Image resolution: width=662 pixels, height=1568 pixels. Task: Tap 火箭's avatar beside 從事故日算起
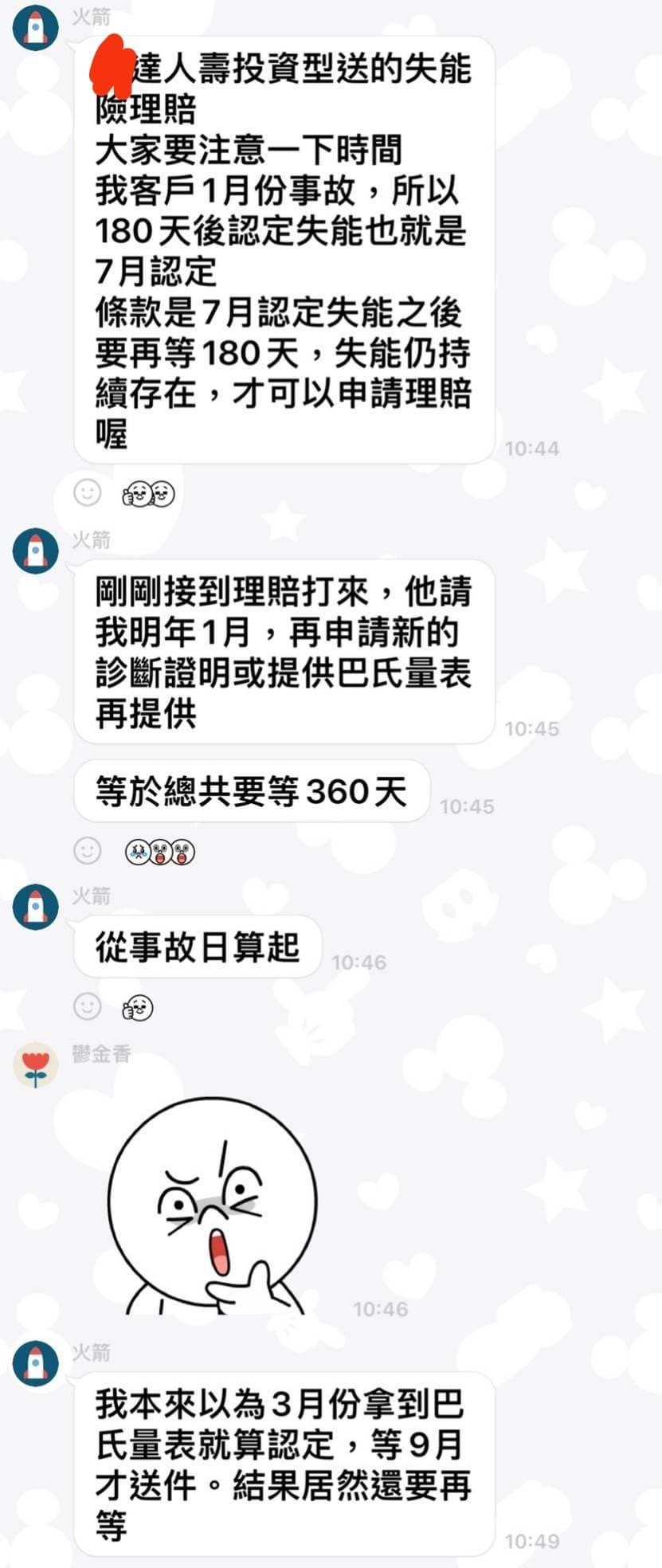coord(36,907)
